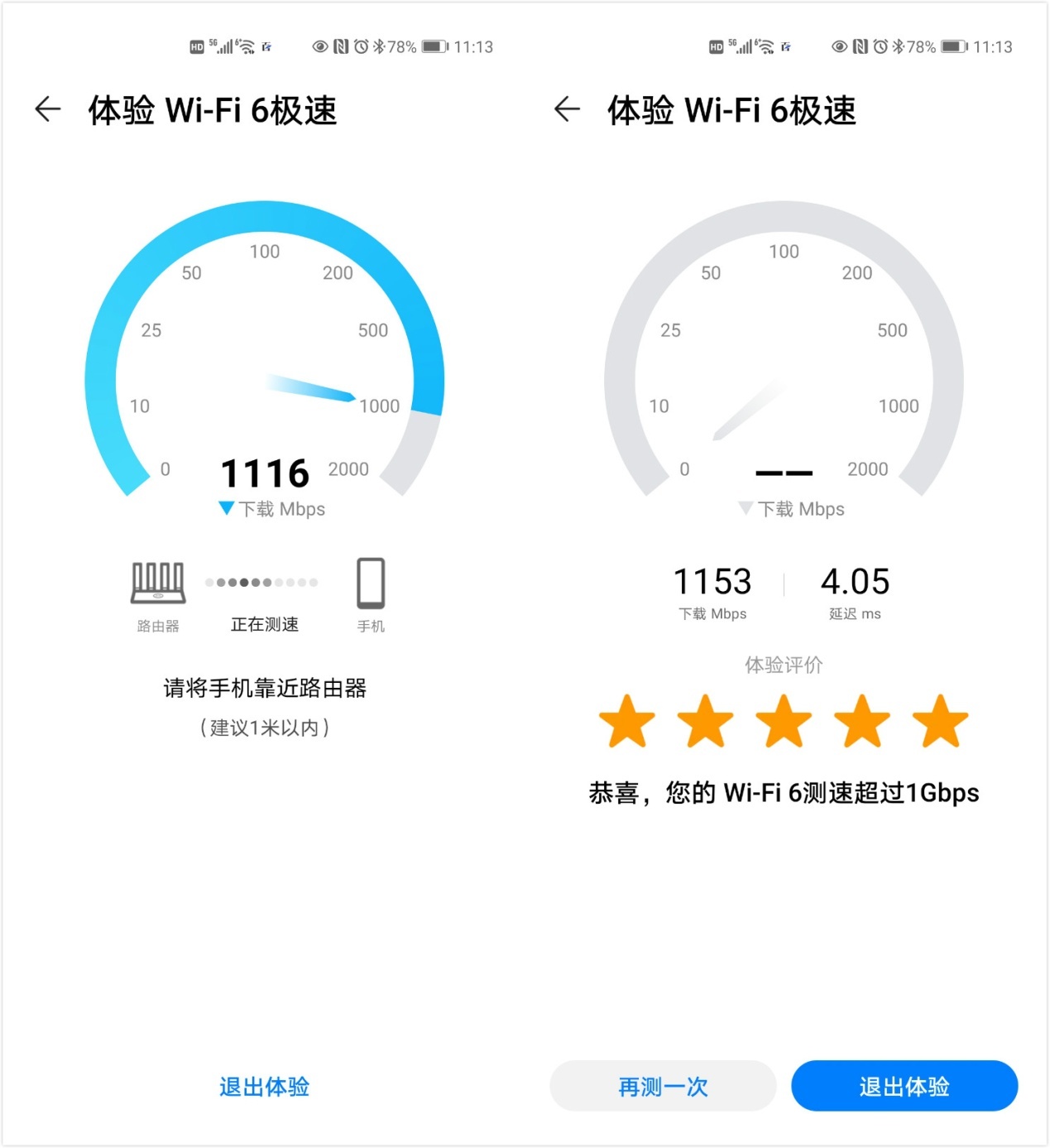Tap the Wi-Fi signal icon in the left status bar
The width and height of the screenshot is (1050, 1148).
(245, 47)
